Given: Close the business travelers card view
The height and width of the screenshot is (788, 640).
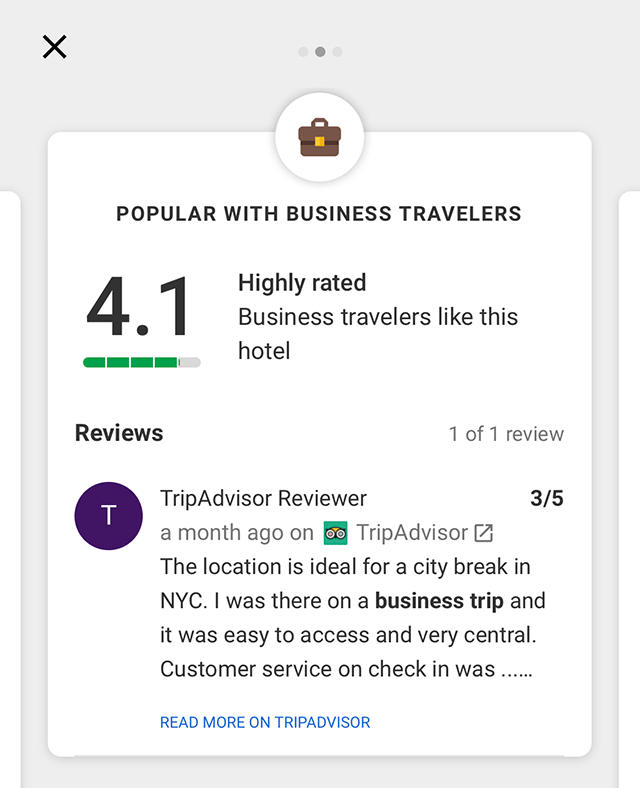Looking at the screenshot, I should coord(54,47).
